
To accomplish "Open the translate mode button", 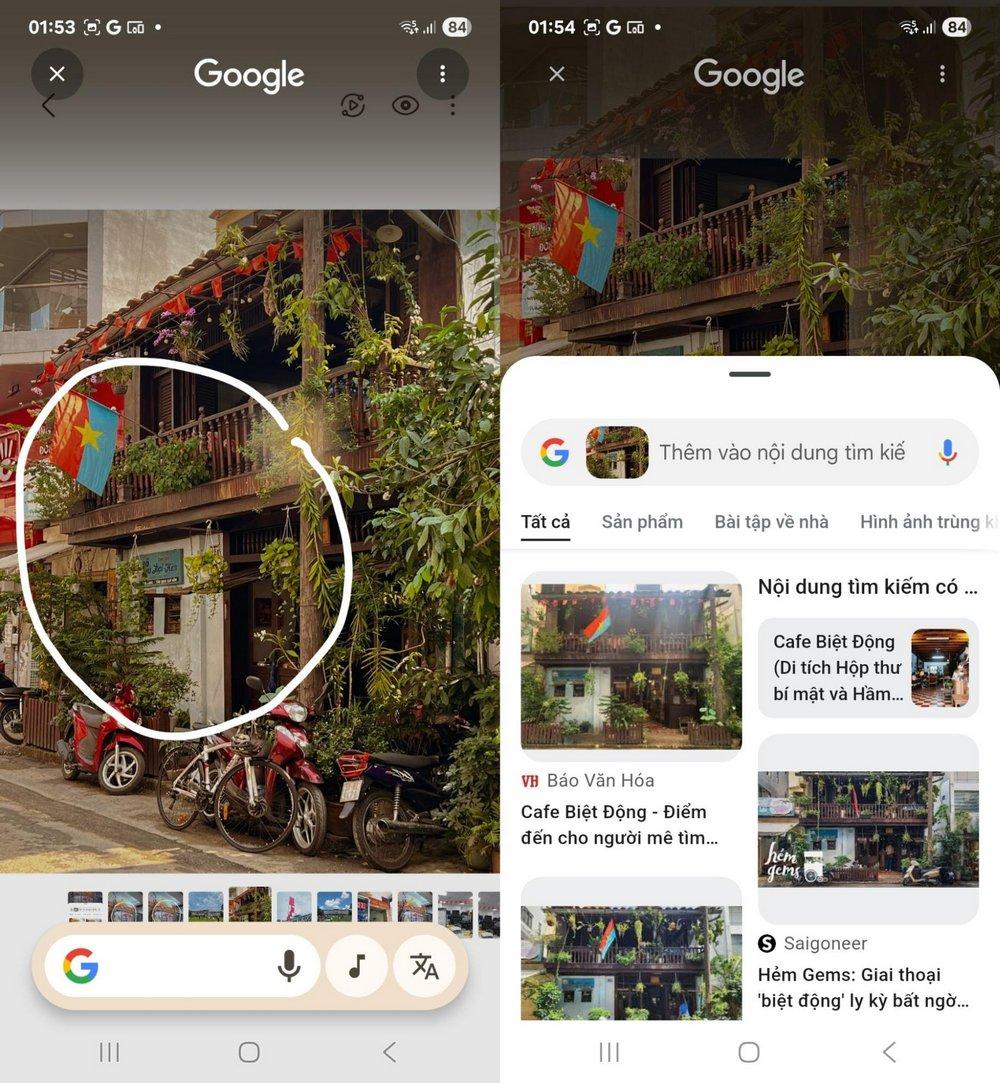I will [x=425, y=966].
